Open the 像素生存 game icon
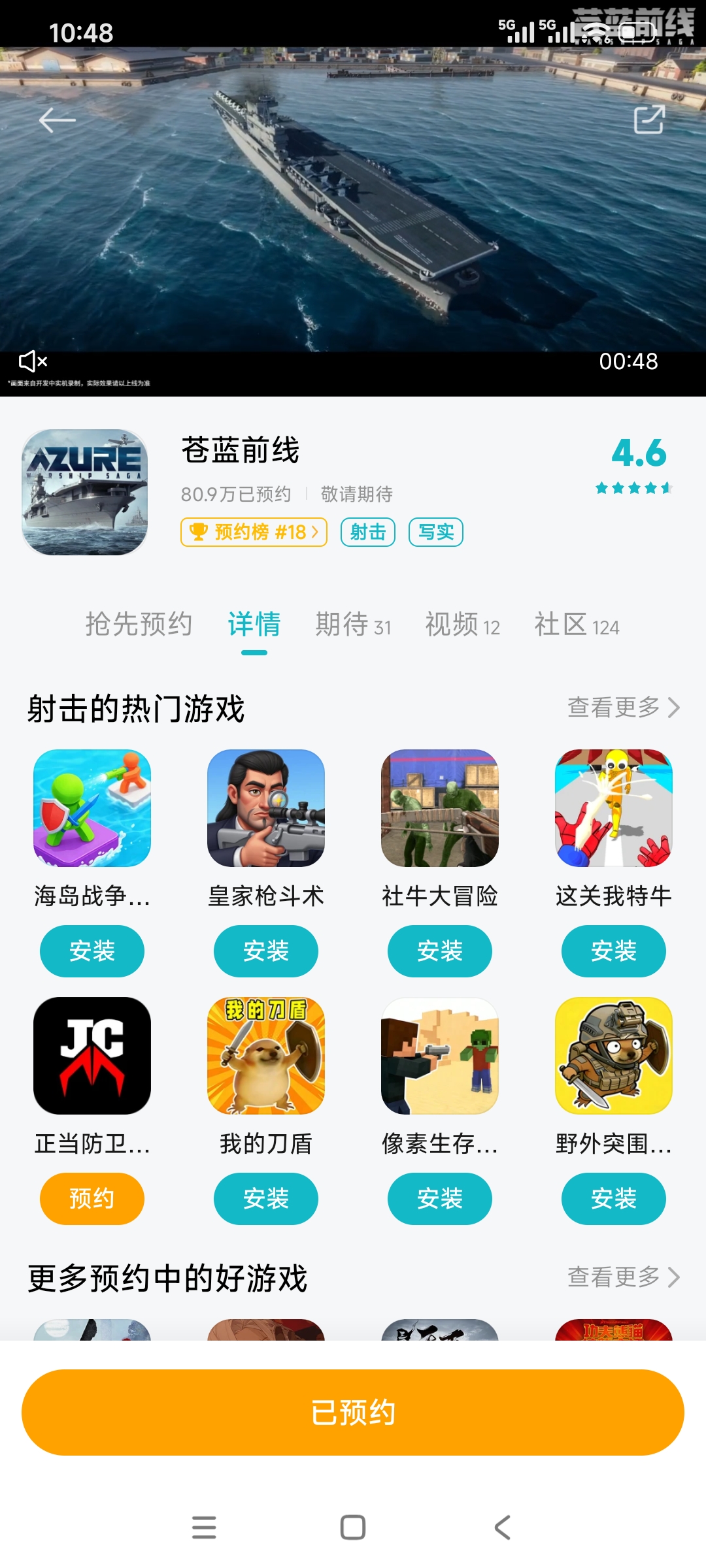Viewport: 706px width, 1568px height. [x=440, y=1056]
